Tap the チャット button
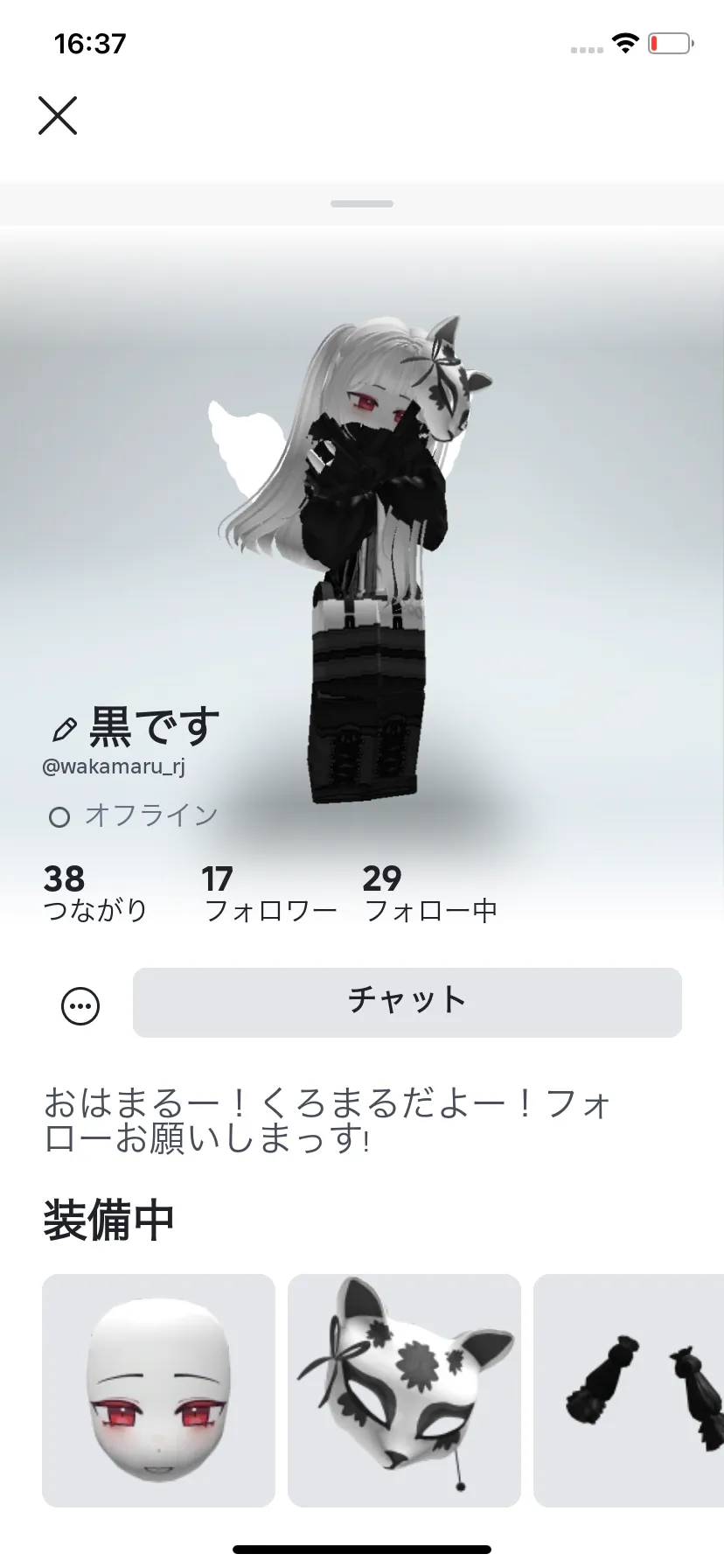Viewport: 724px width, 1568px height. [407, 1002]
